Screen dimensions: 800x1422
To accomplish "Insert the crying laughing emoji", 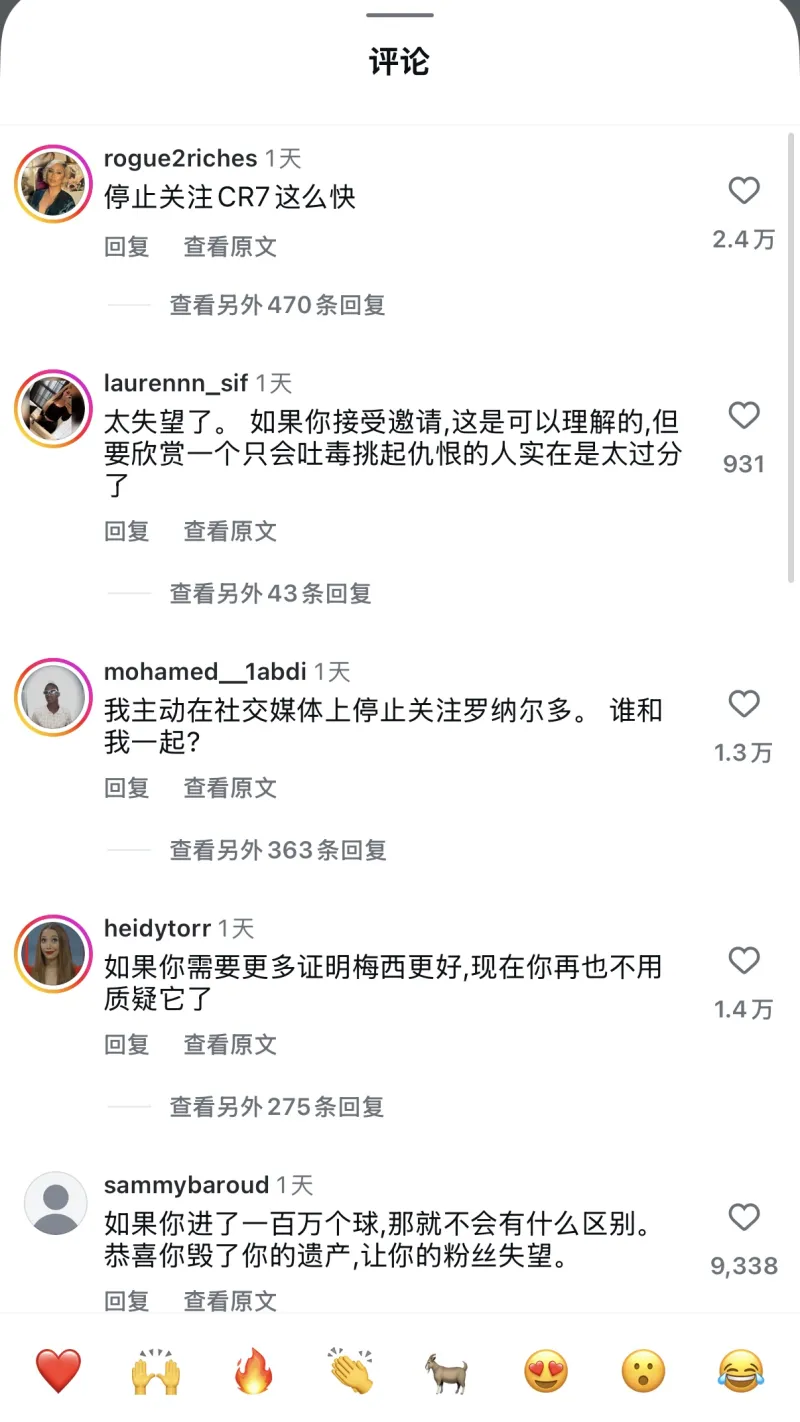I will coord(740,1370).
